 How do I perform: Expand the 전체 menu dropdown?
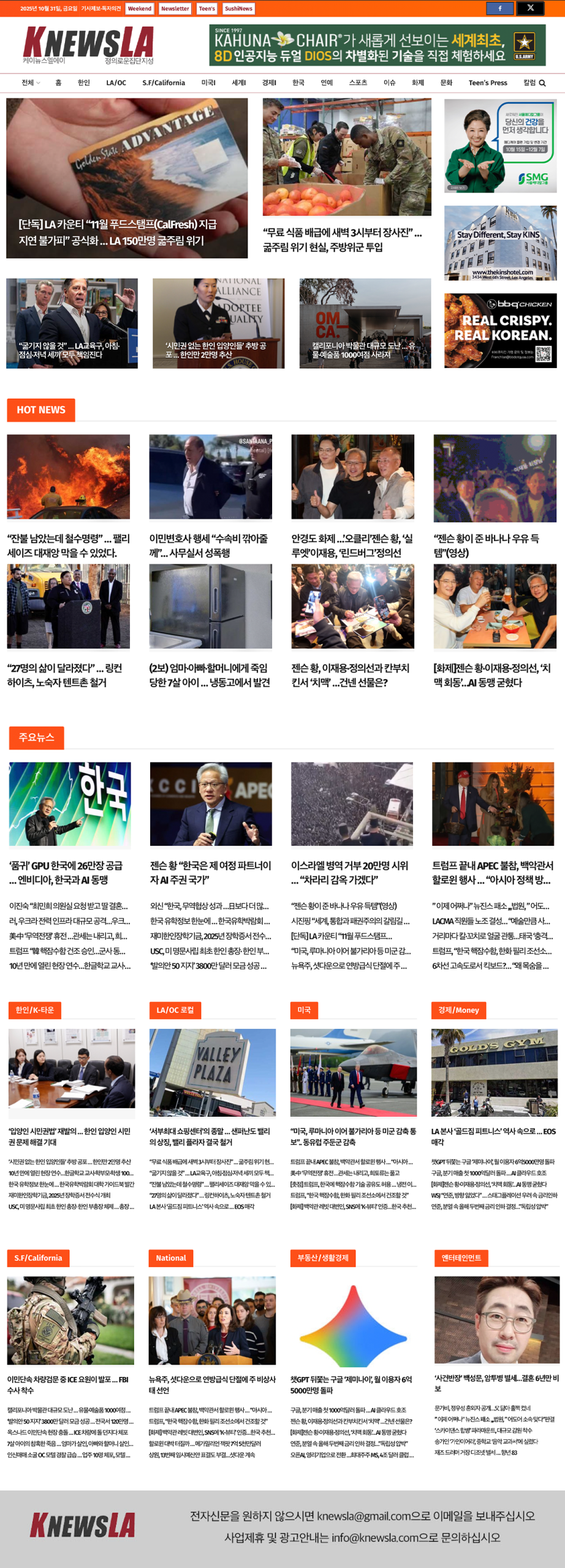[x=31, y=83]
